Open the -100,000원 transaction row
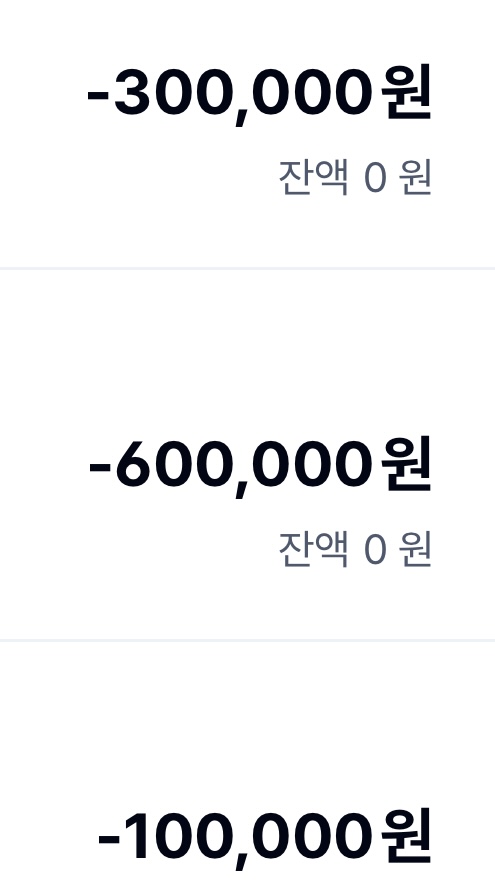The height and width of the screenshot is (887, 495). pyautogui.click(x=247, y=764)
